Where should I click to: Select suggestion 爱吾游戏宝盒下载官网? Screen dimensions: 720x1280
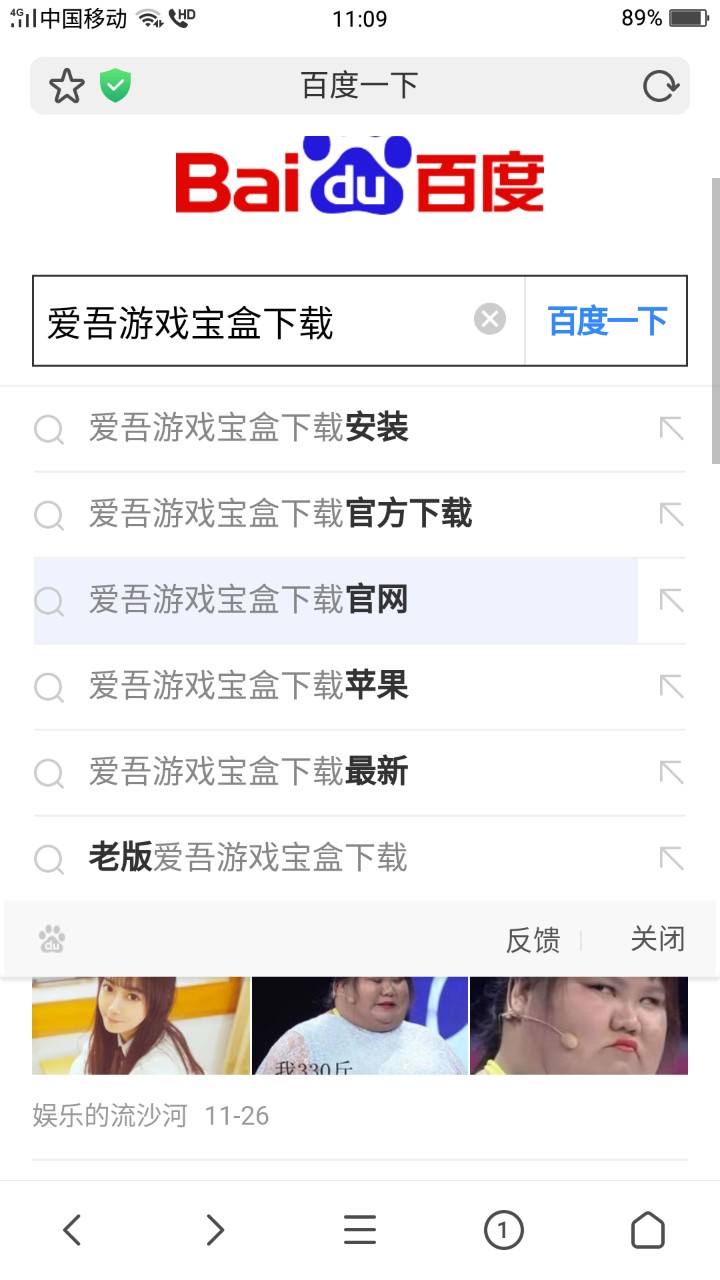[248, 601]
